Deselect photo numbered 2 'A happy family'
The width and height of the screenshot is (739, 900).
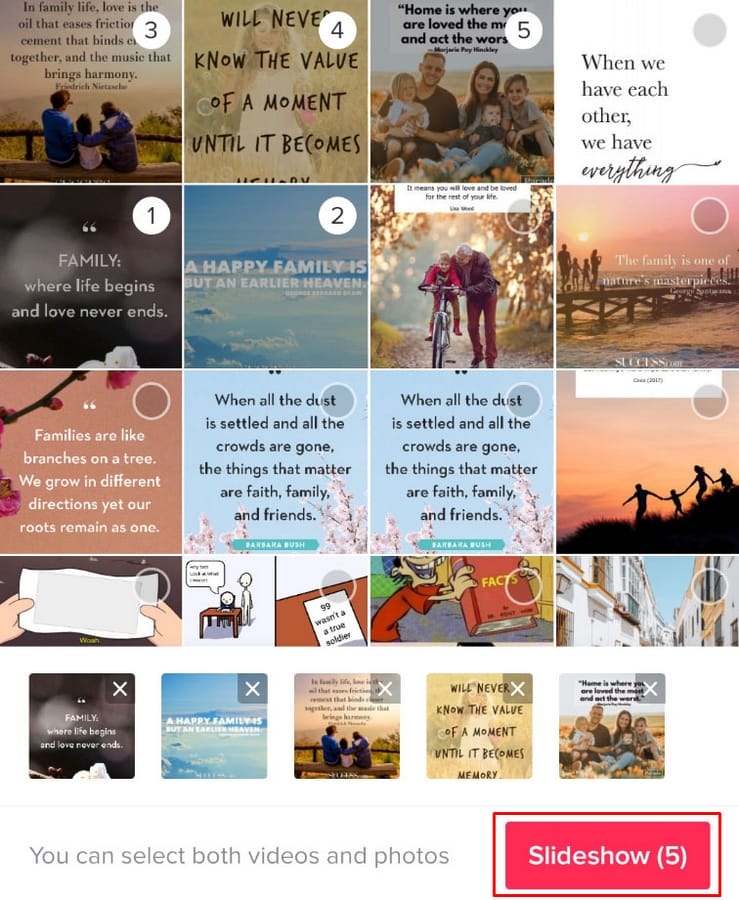pos(337,215)
